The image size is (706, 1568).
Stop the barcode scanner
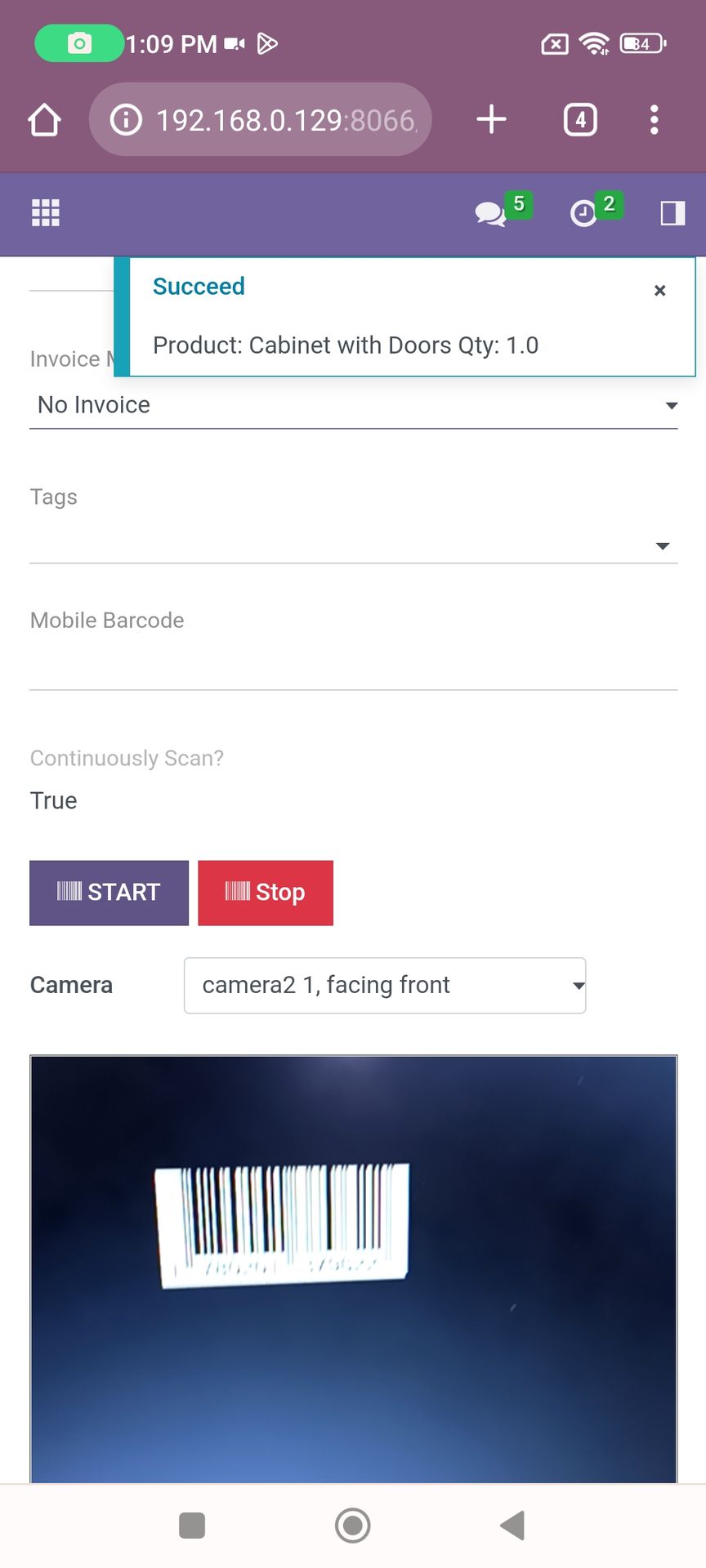pyautogui.click(x=266, y=893)
